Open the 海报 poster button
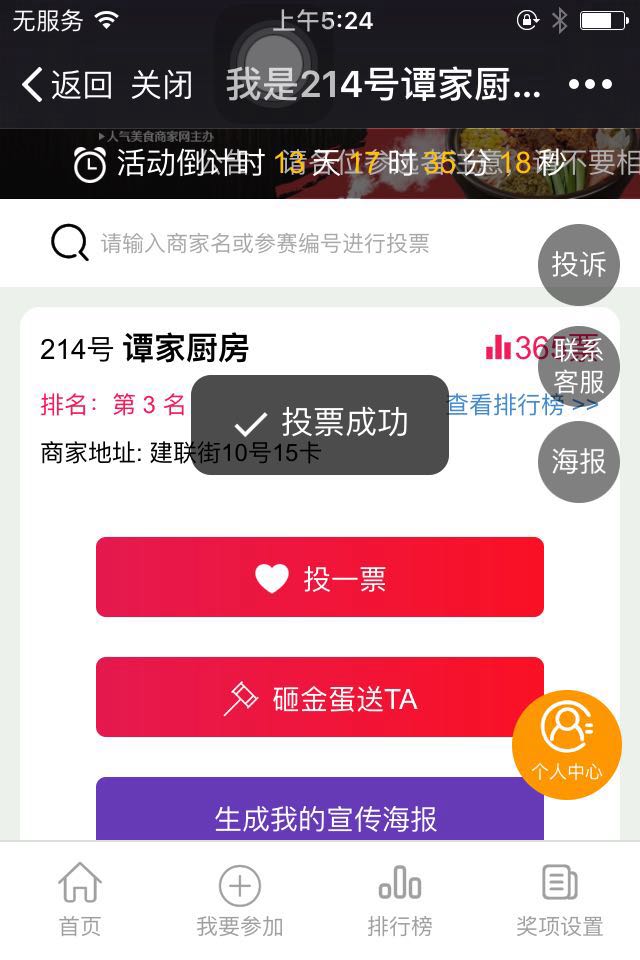 click(x=579, y=461)
